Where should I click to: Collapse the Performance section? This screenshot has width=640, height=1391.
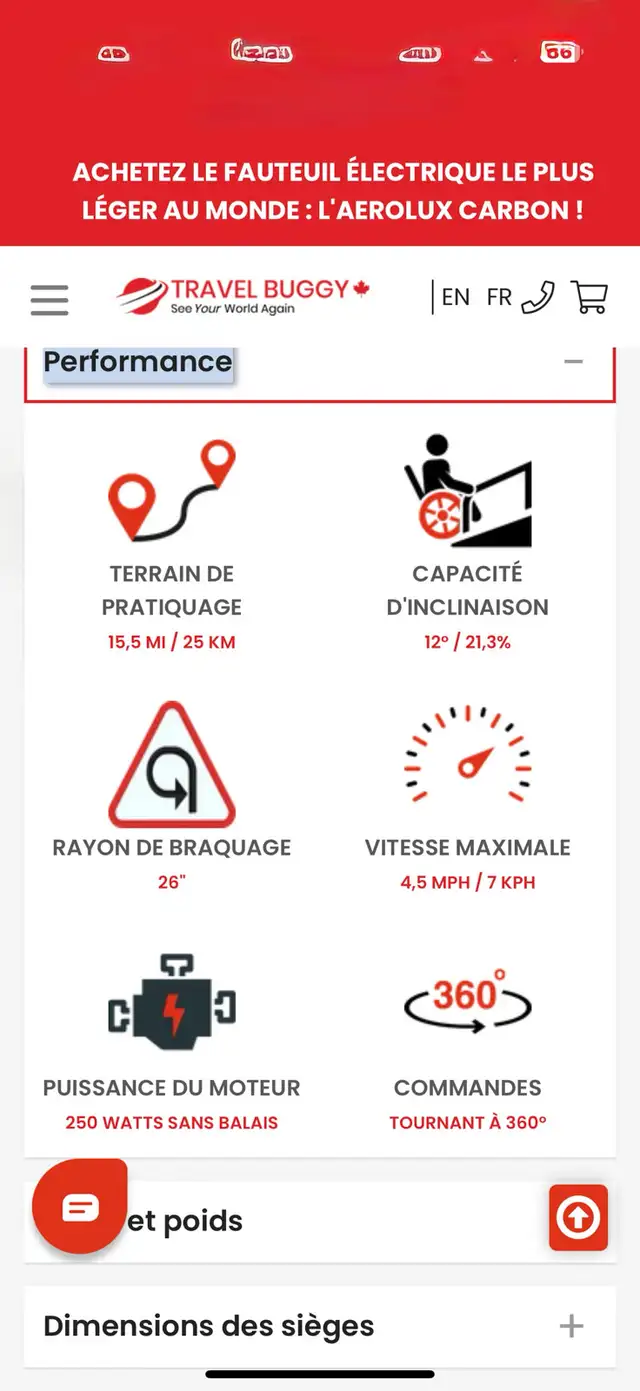[573, 361]
